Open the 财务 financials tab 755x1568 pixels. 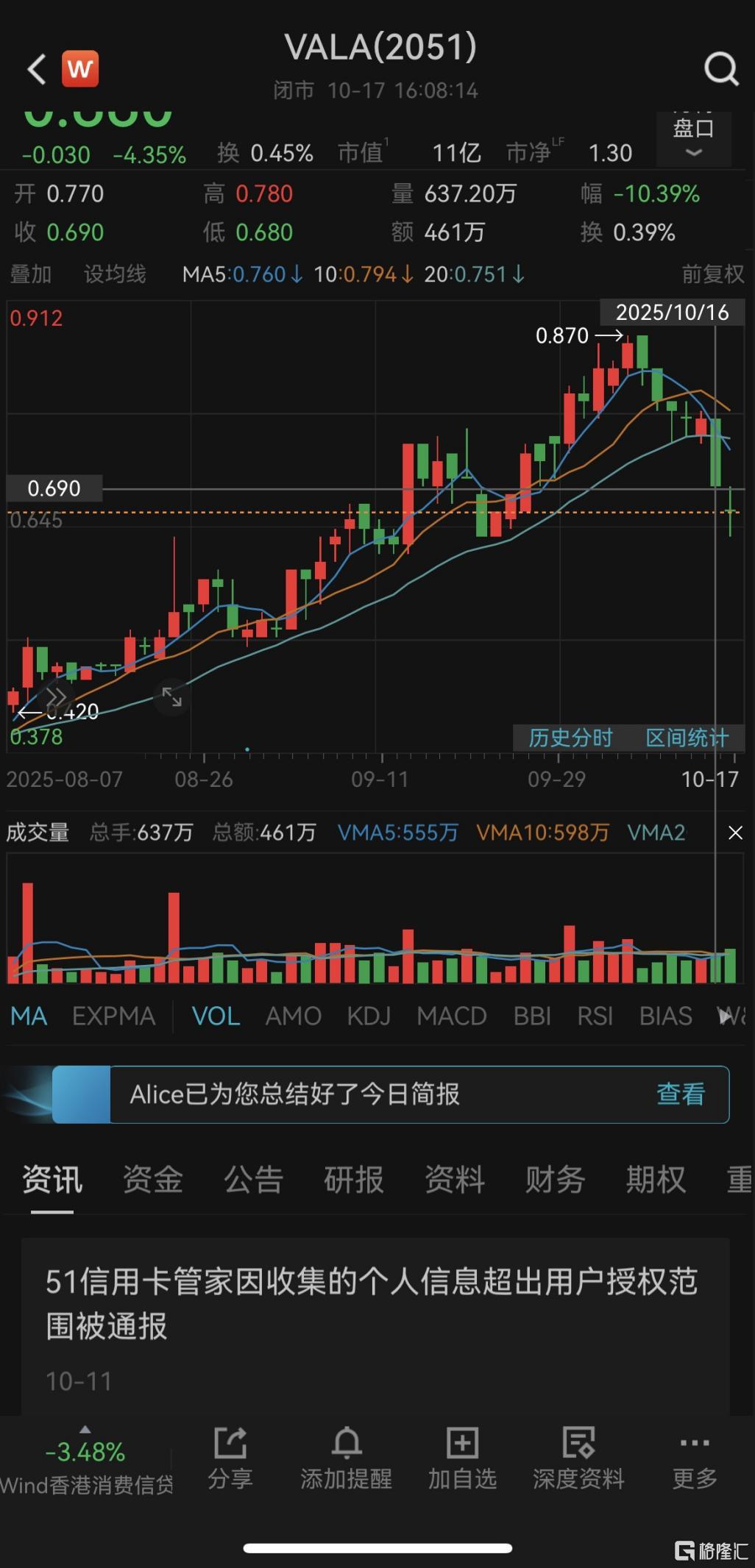tap(554, 1180)
